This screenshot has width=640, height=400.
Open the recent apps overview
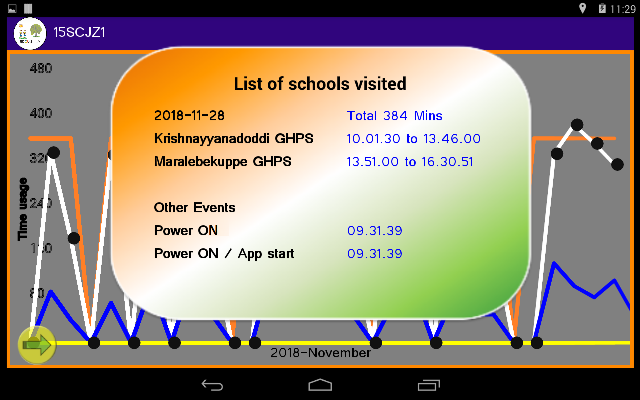428,384
